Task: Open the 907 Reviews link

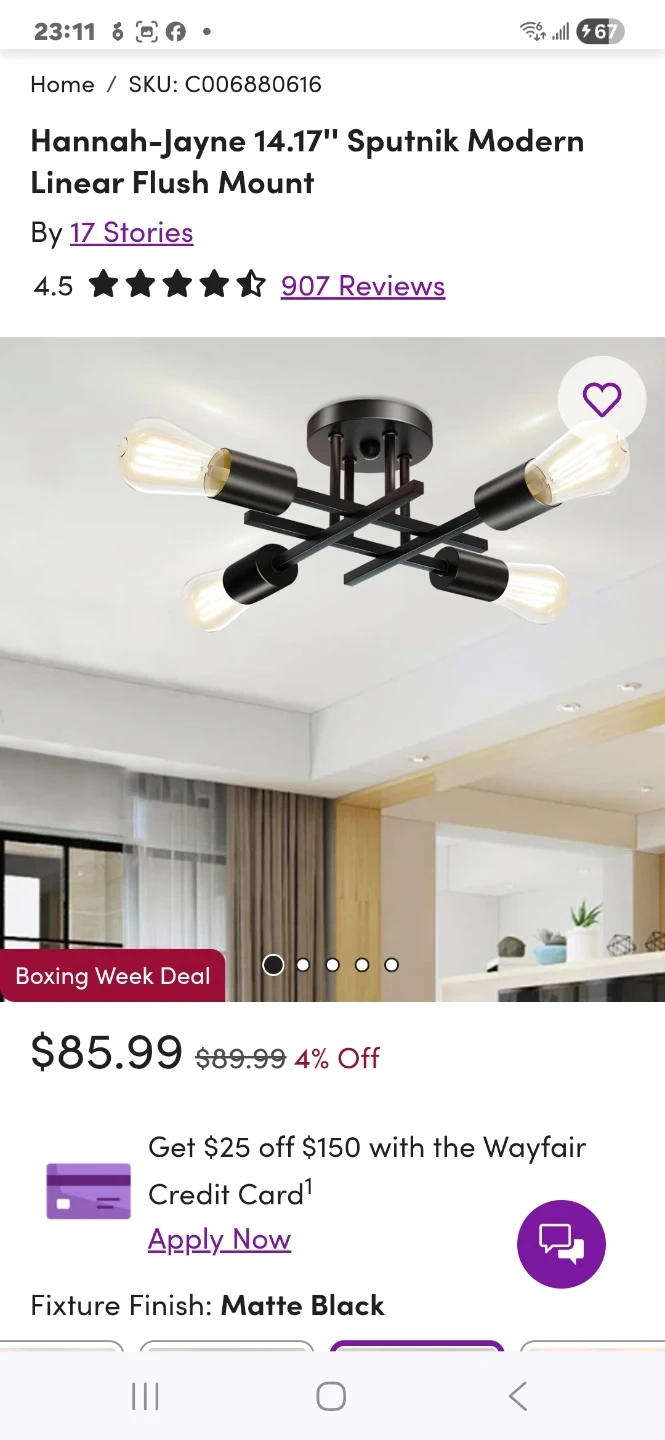Action: click(362, 286)
